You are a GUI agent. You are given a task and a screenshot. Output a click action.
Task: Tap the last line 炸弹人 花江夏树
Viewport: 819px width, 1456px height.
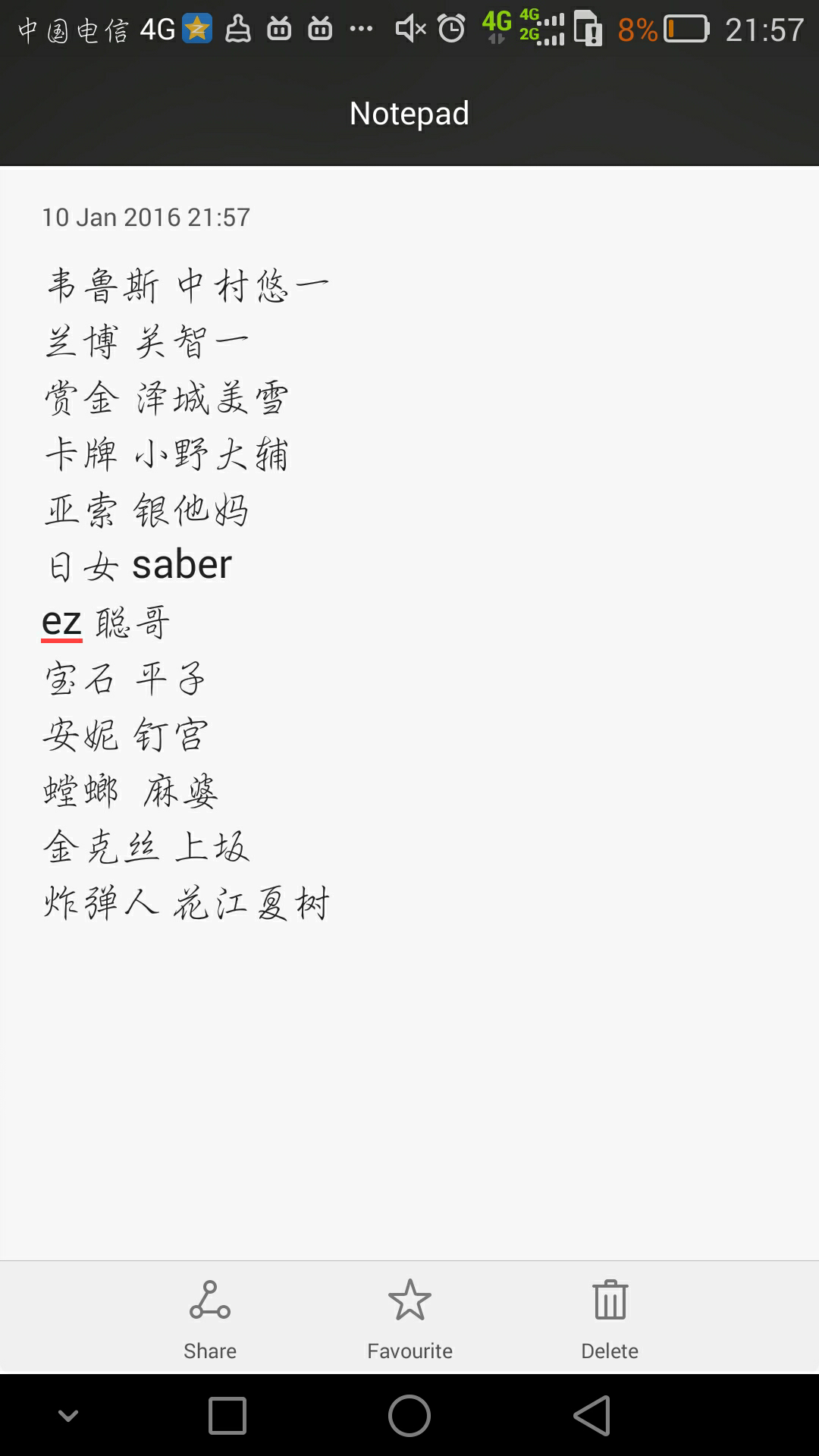[x=186, y=902]
